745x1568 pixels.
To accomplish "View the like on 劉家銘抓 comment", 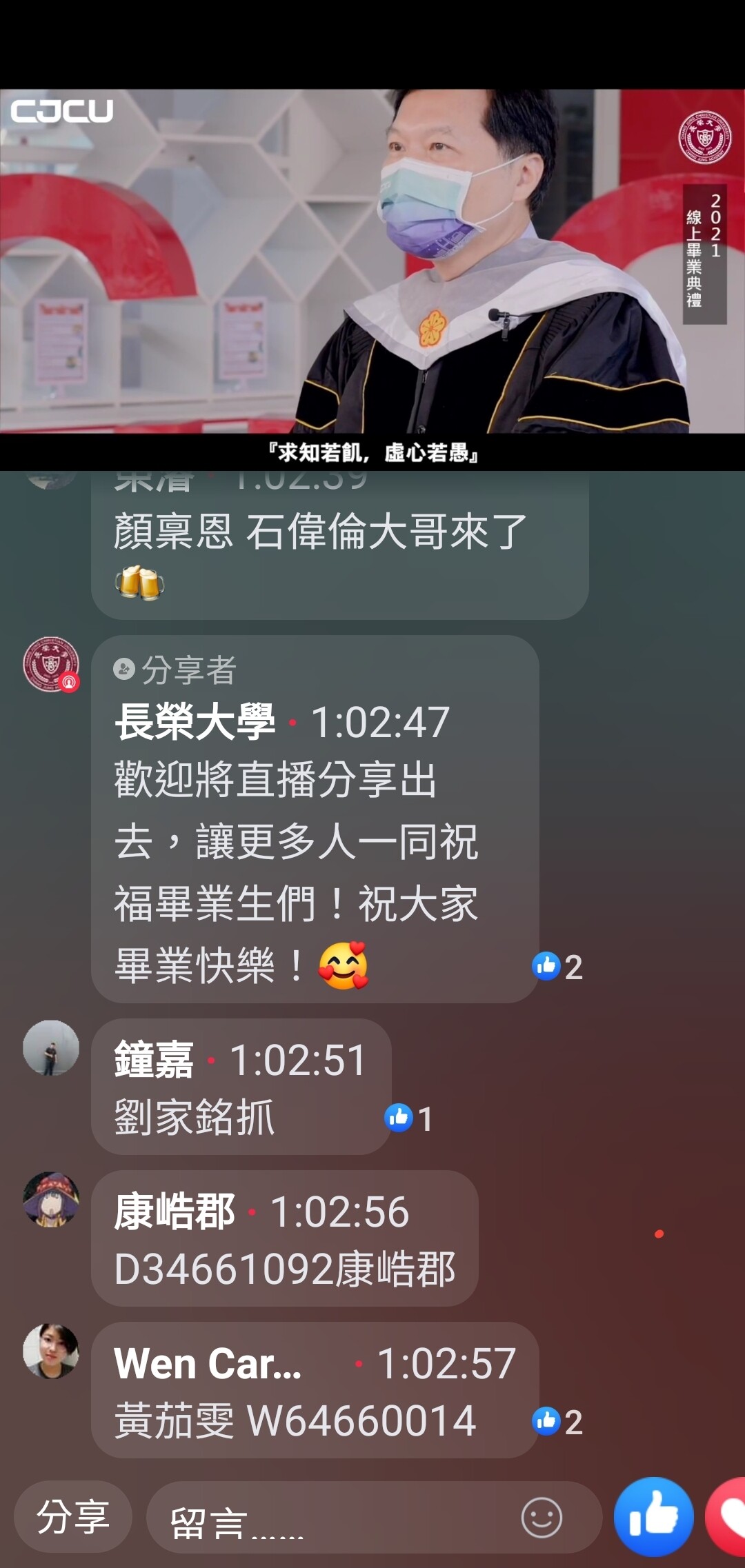I will click(409, 1118).
